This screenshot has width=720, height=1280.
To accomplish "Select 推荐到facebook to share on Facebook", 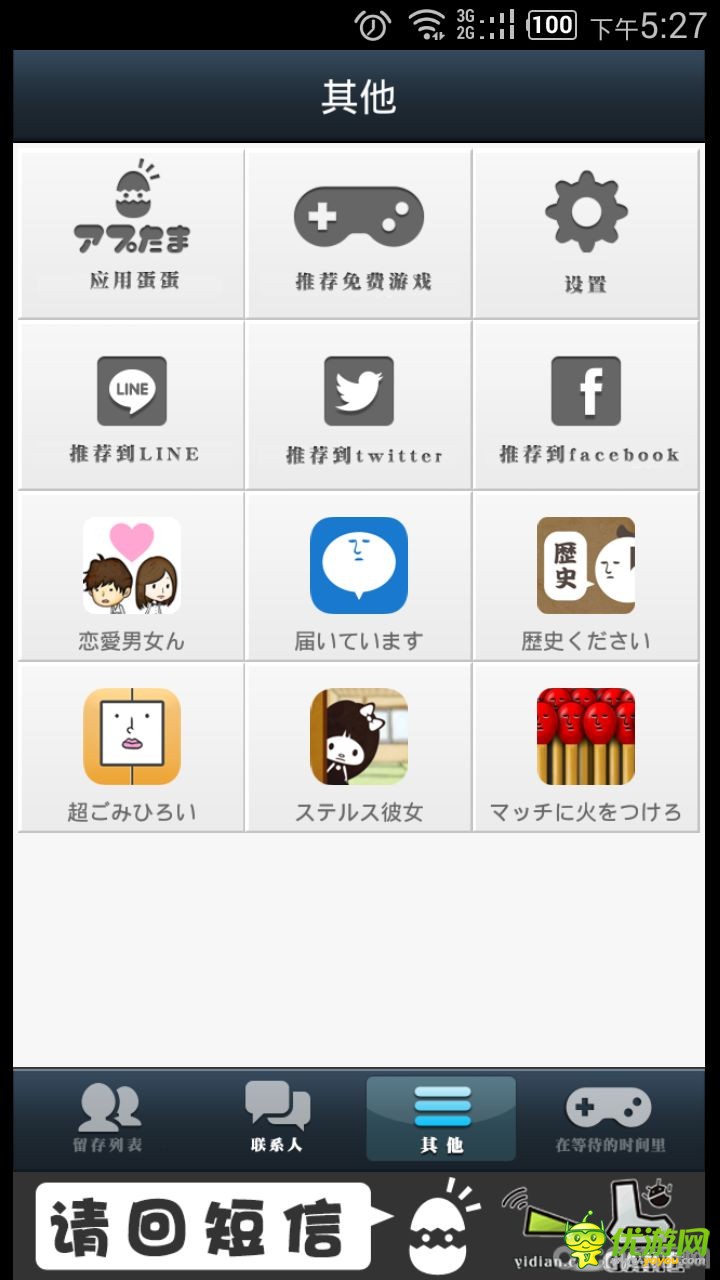I will pyautogui.click(x=586, y=405).
